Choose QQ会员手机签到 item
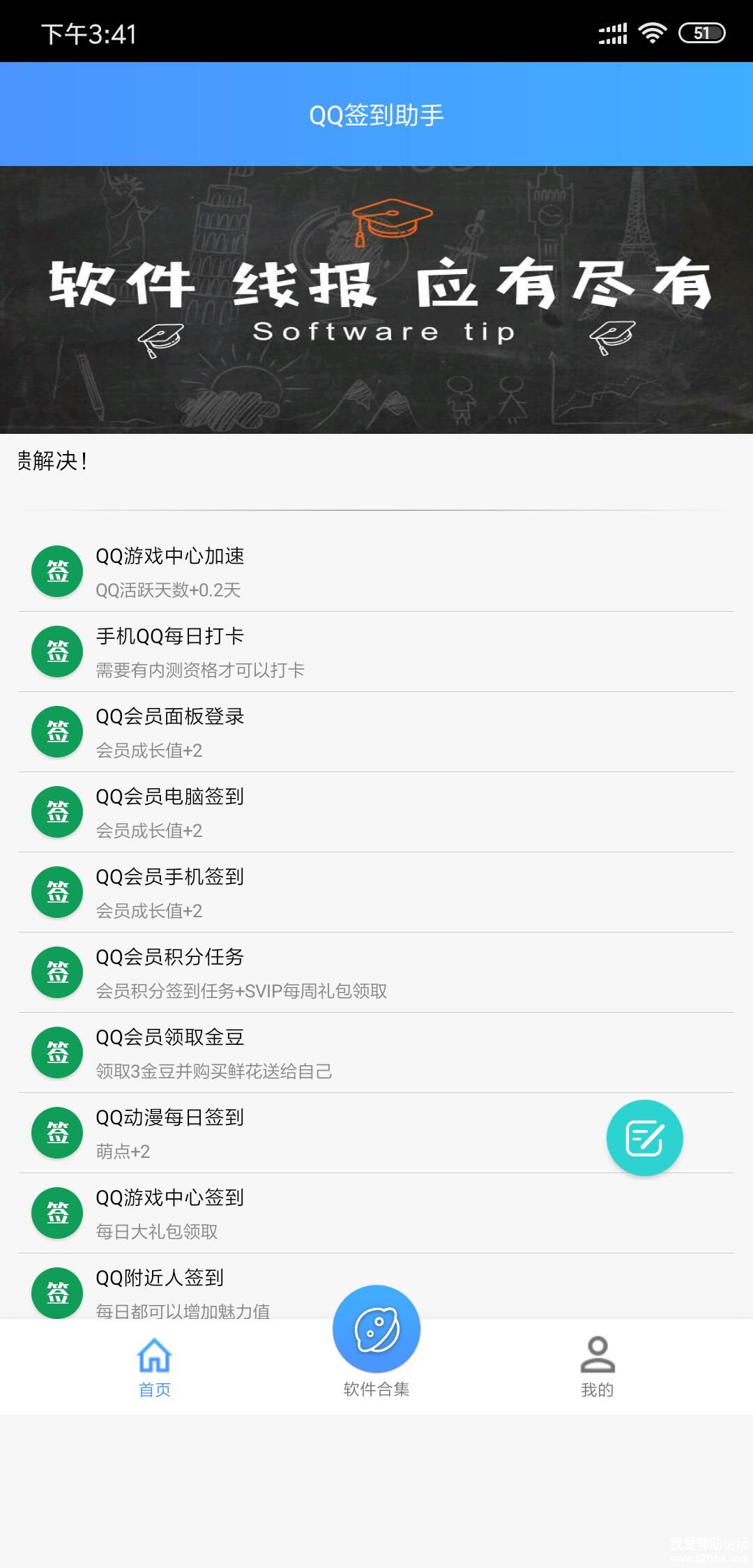The width and height of the screenshot is (753, 1568). coord(376,893)
